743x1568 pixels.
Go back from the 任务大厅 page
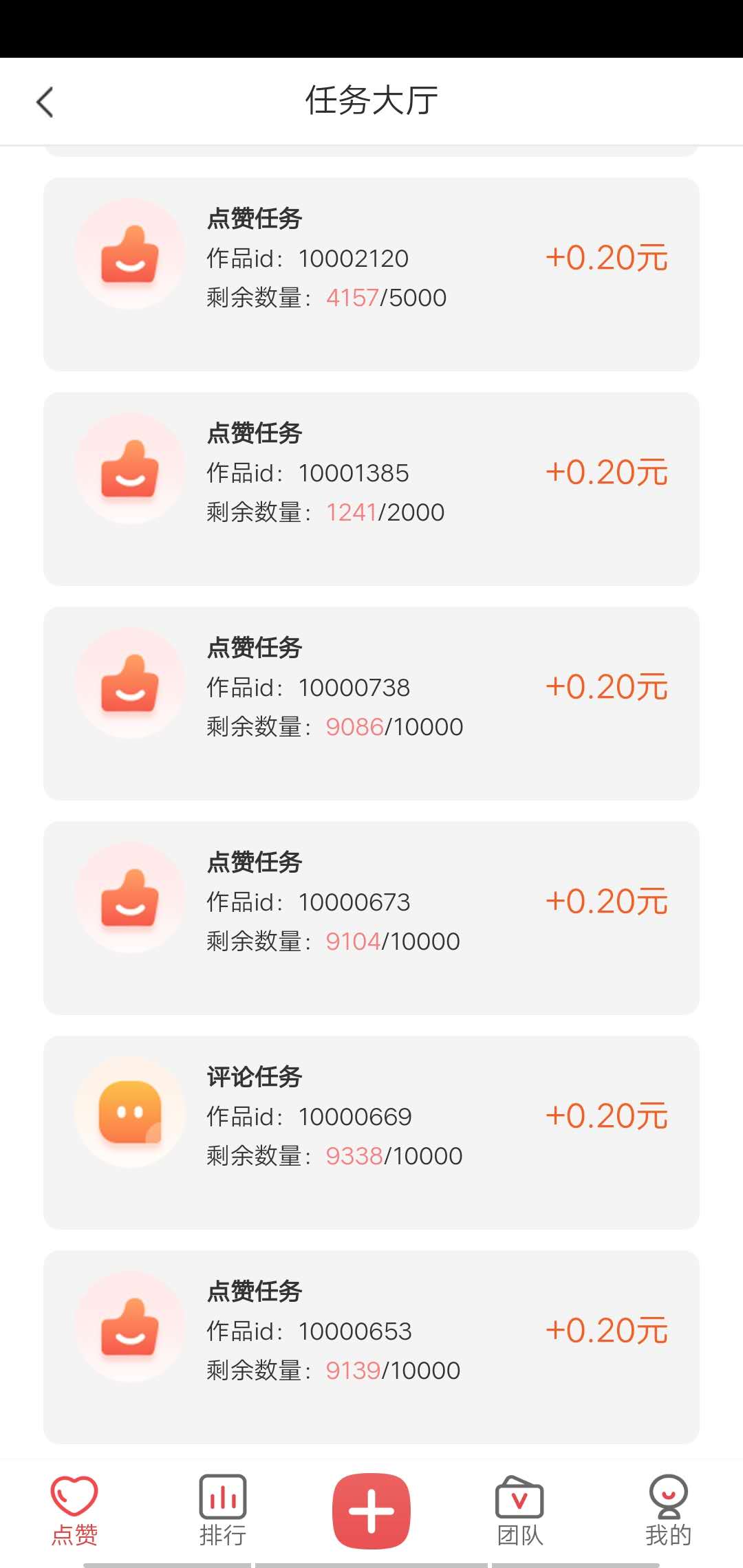(45, 102)
